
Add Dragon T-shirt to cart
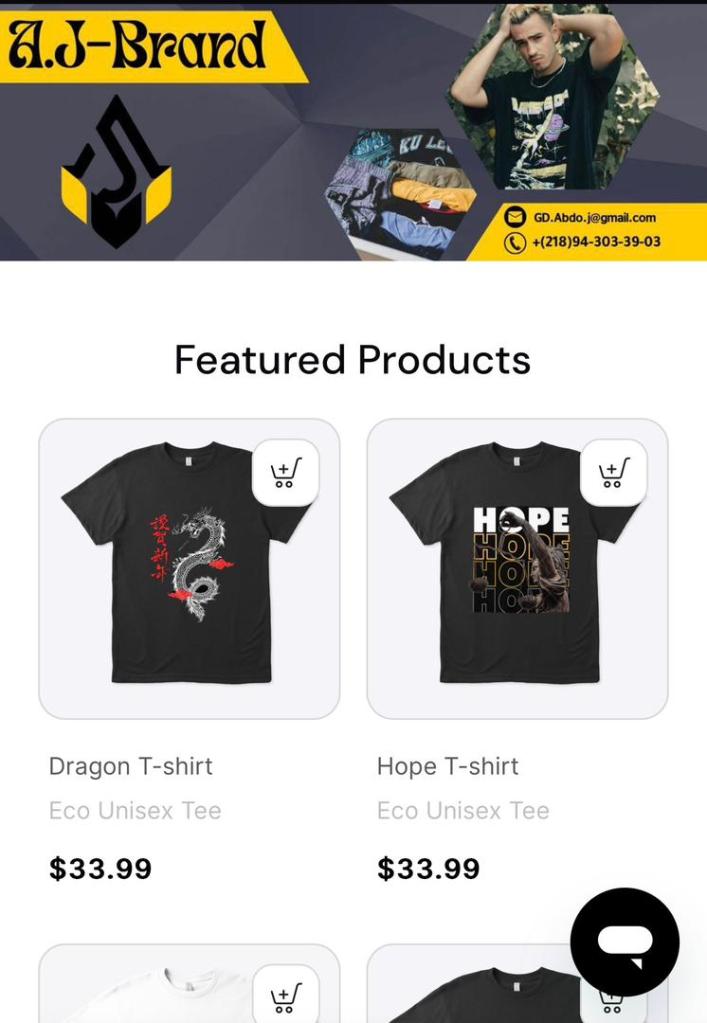(x=285, y=472)
